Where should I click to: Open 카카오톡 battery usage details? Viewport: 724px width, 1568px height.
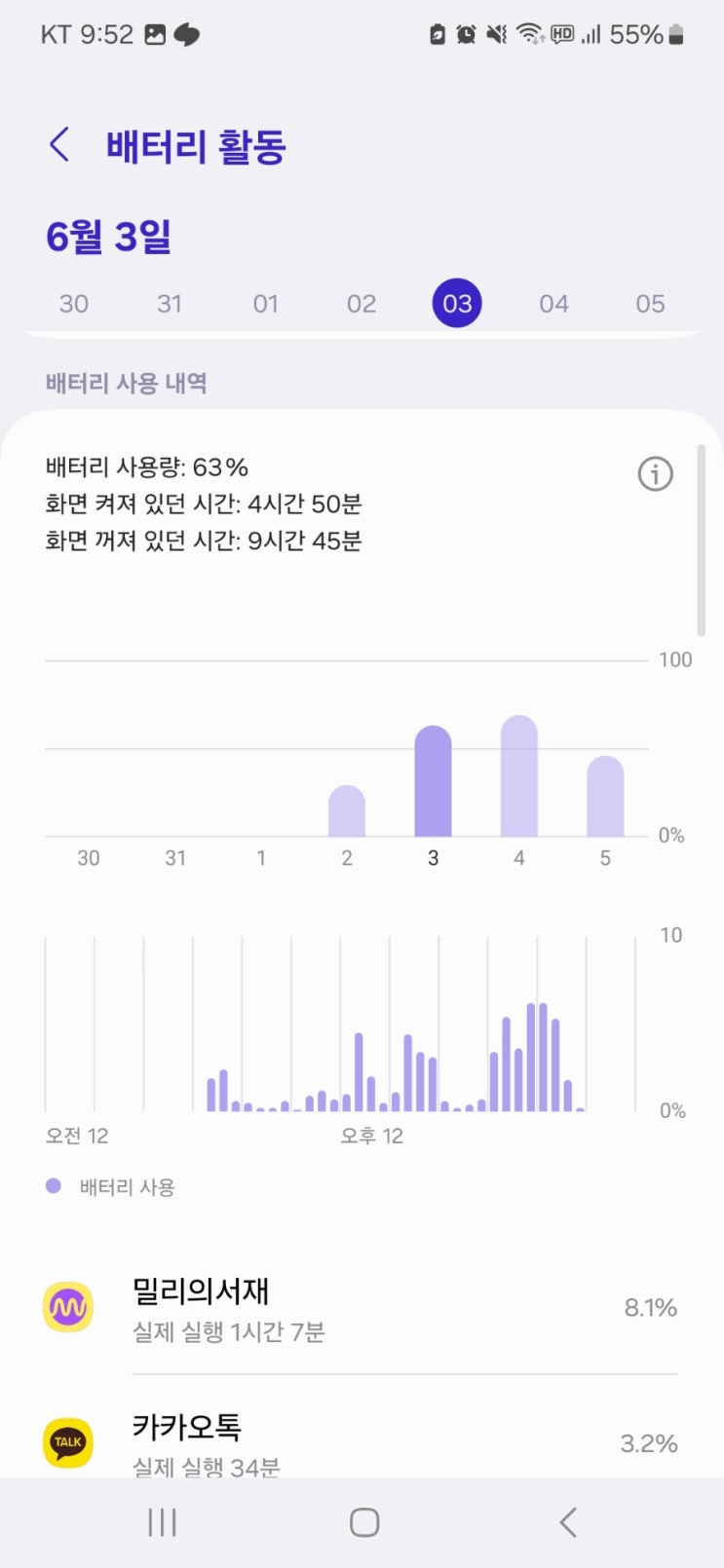click(361, 1441)
